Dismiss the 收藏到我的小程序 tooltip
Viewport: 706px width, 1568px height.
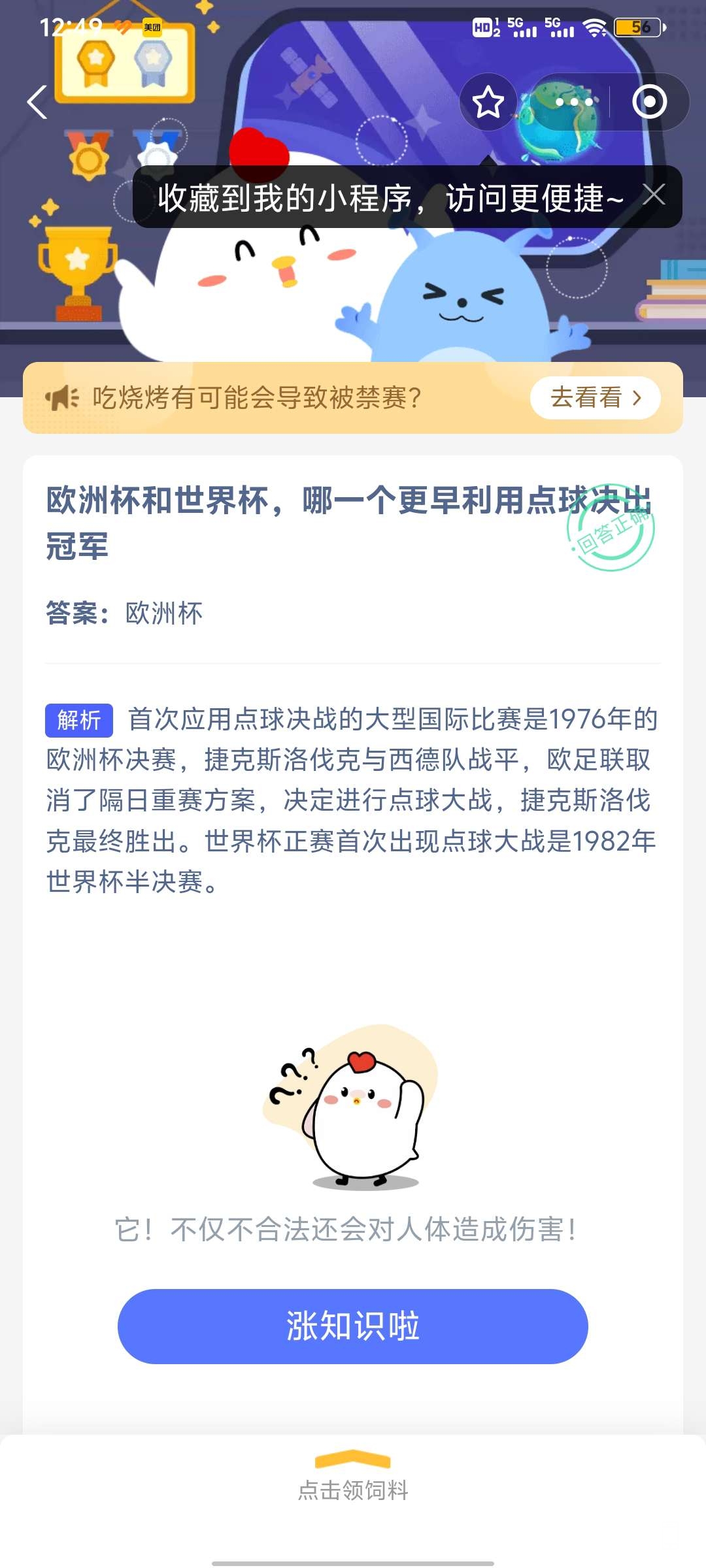pos(654,195)
